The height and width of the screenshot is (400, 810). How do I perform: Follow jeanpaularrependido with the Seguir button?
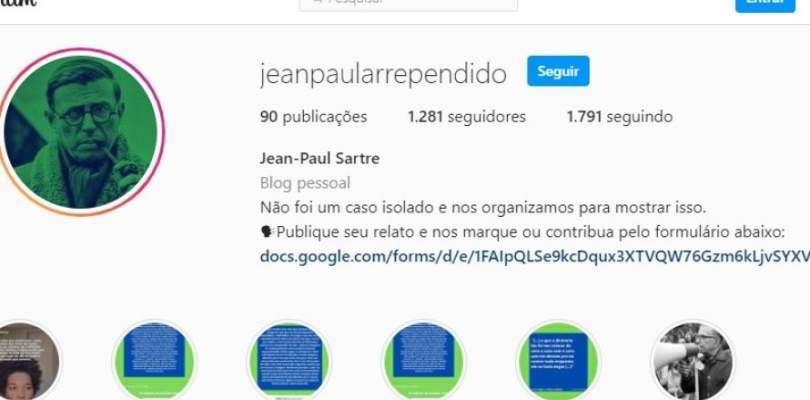(558, 71)
